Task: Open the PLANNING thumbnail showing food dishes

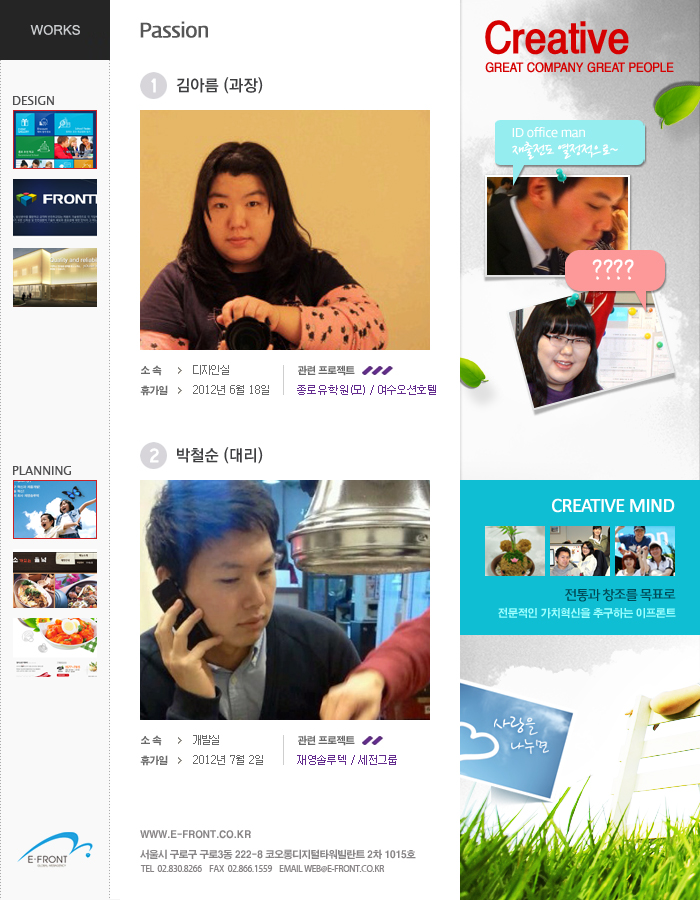Action: [x=55, y=580]
